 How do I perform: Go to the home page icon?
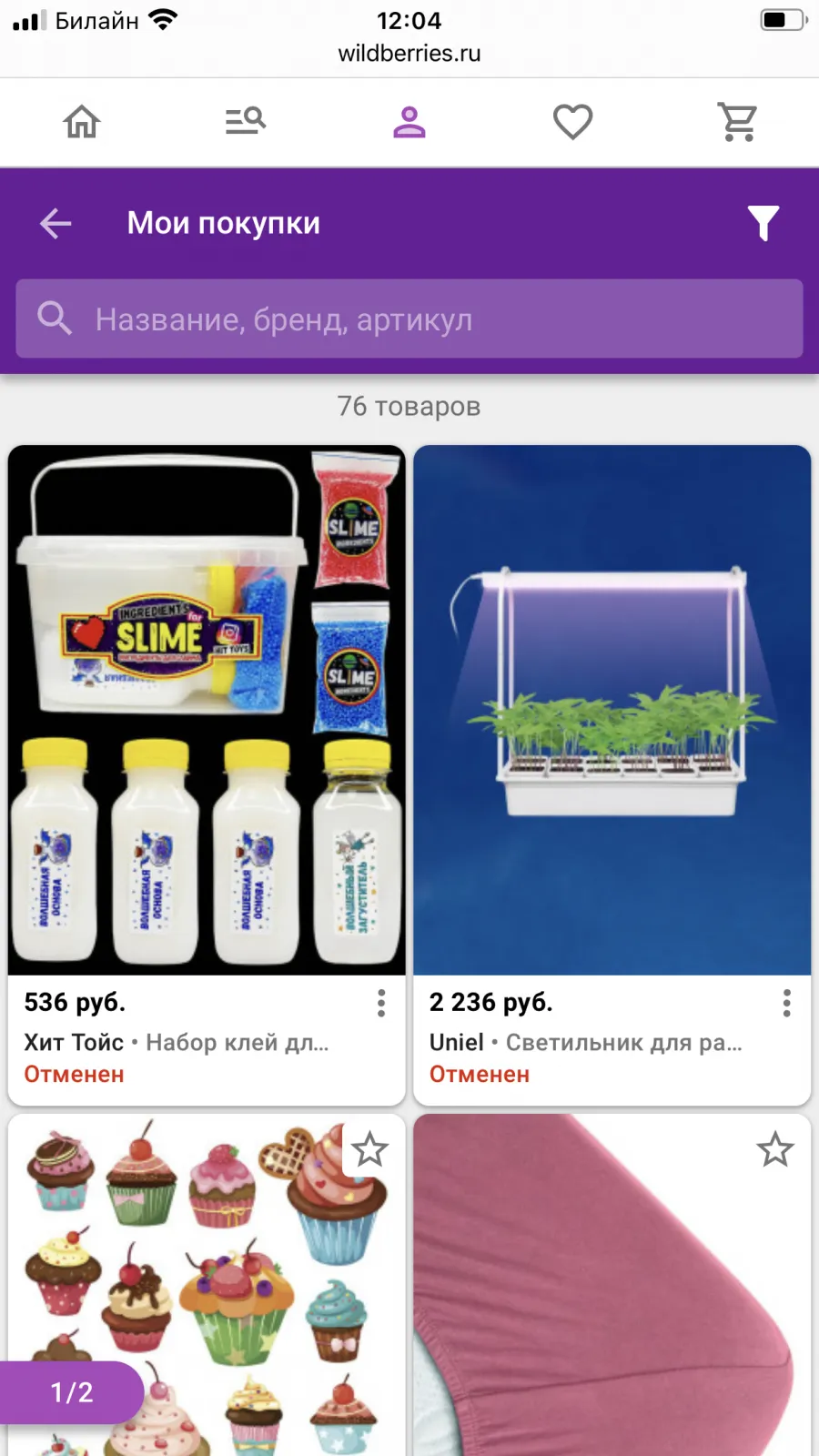point(82,122)
